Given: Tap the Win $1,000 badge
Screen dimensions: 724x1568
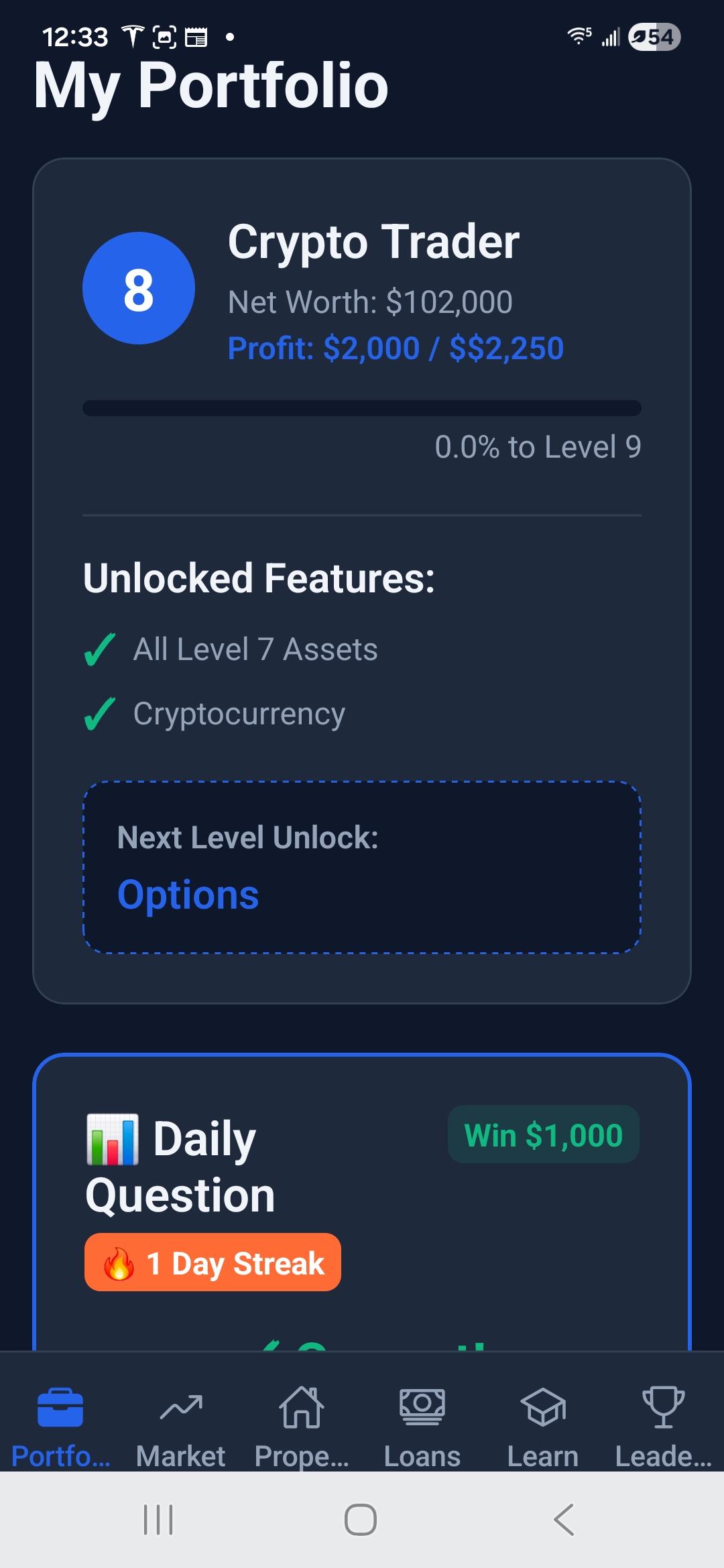Looking at the screenshot, I should pos(543,1134).
